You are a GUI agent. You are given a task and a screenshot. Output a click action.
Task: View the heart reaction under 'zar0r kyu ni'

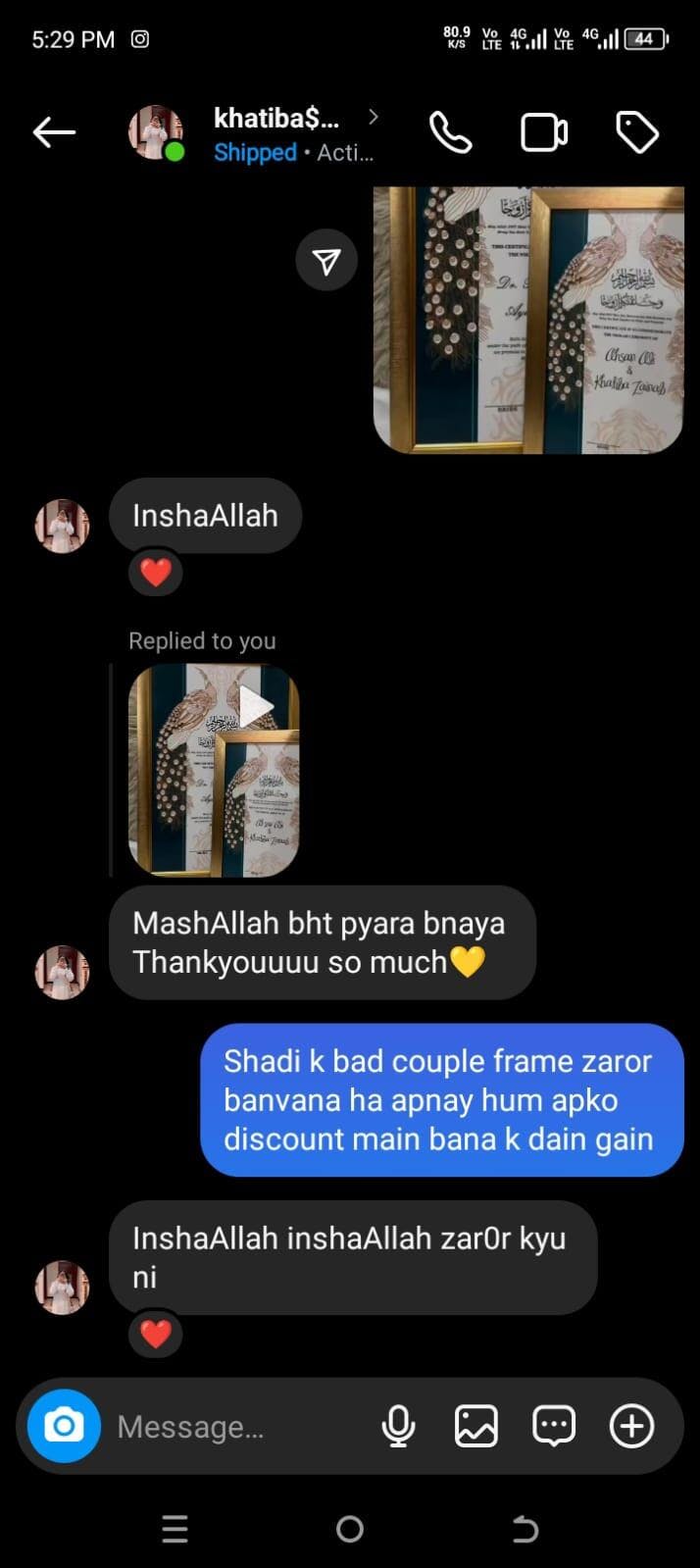pyautogui.click(x=156, y=1334)
